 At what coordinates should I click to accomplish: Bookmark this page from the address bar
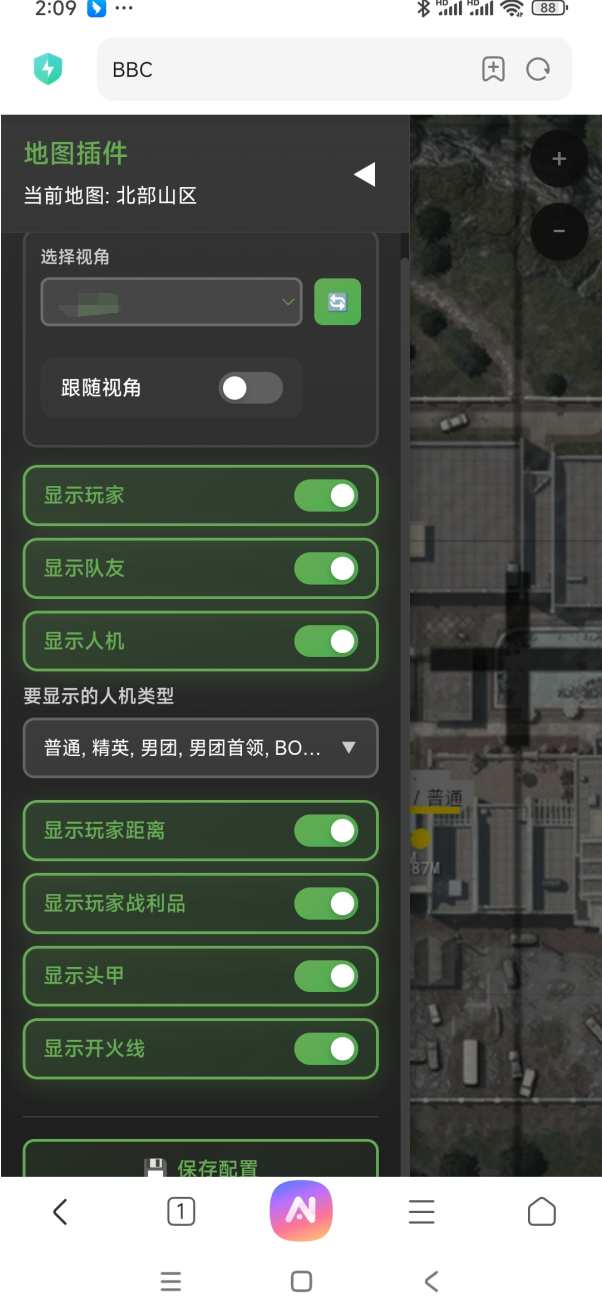pos(493,69)
